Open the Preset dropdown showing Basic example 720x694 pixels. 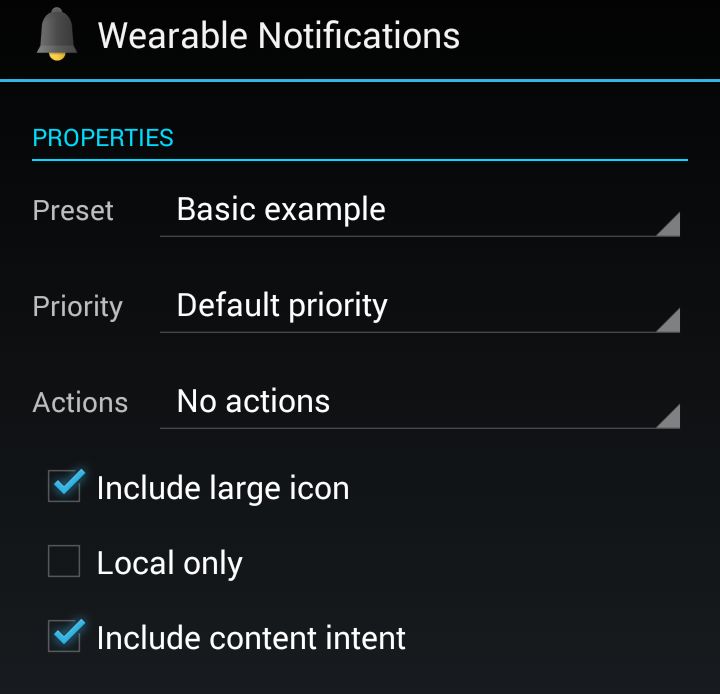(420, 211)
